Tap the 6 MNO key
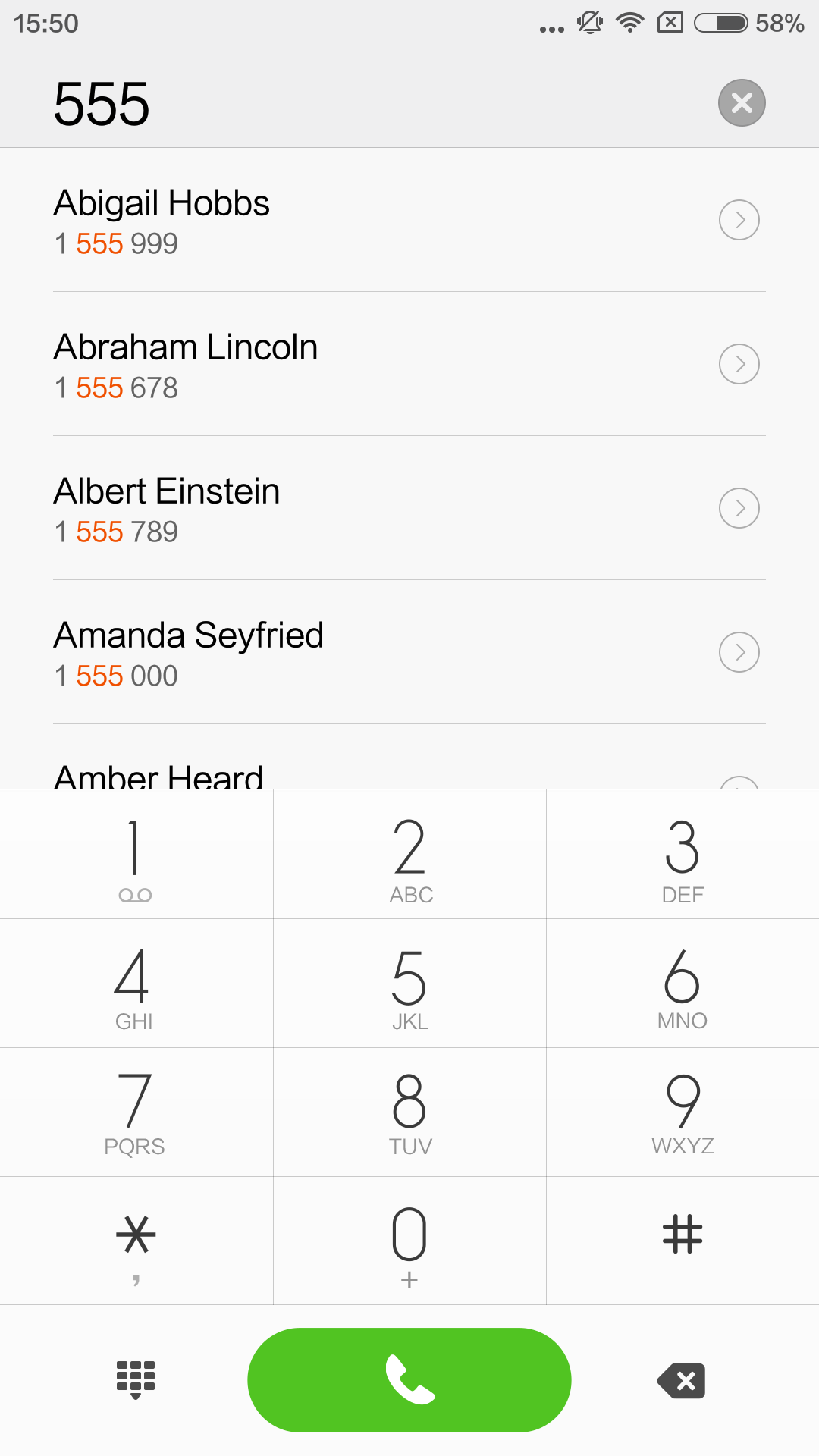This screenshot has height=1456, width=819. [682, 984]
